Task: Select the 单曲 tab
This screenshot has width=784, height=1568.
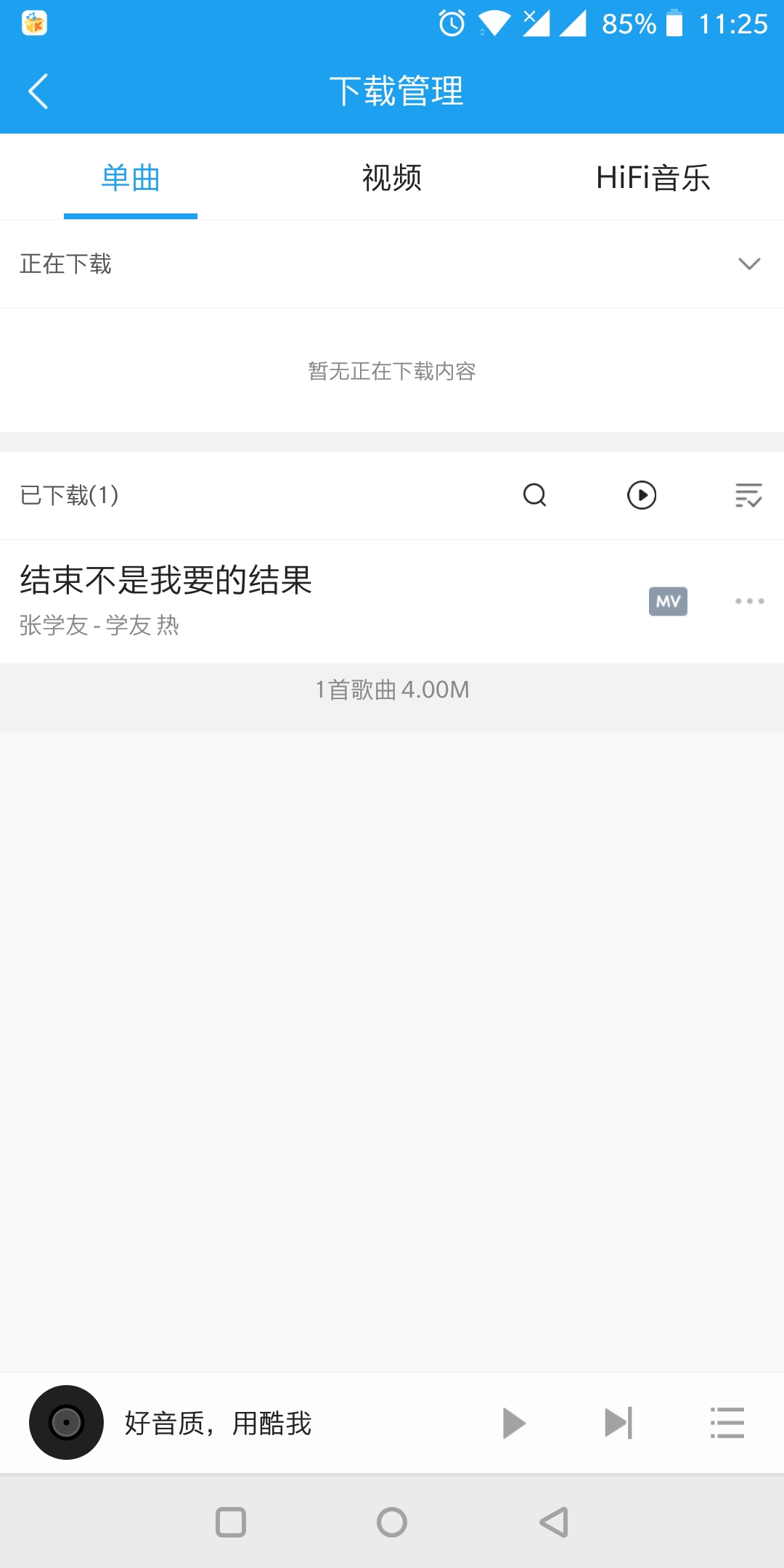Action: tap(131, 178)
